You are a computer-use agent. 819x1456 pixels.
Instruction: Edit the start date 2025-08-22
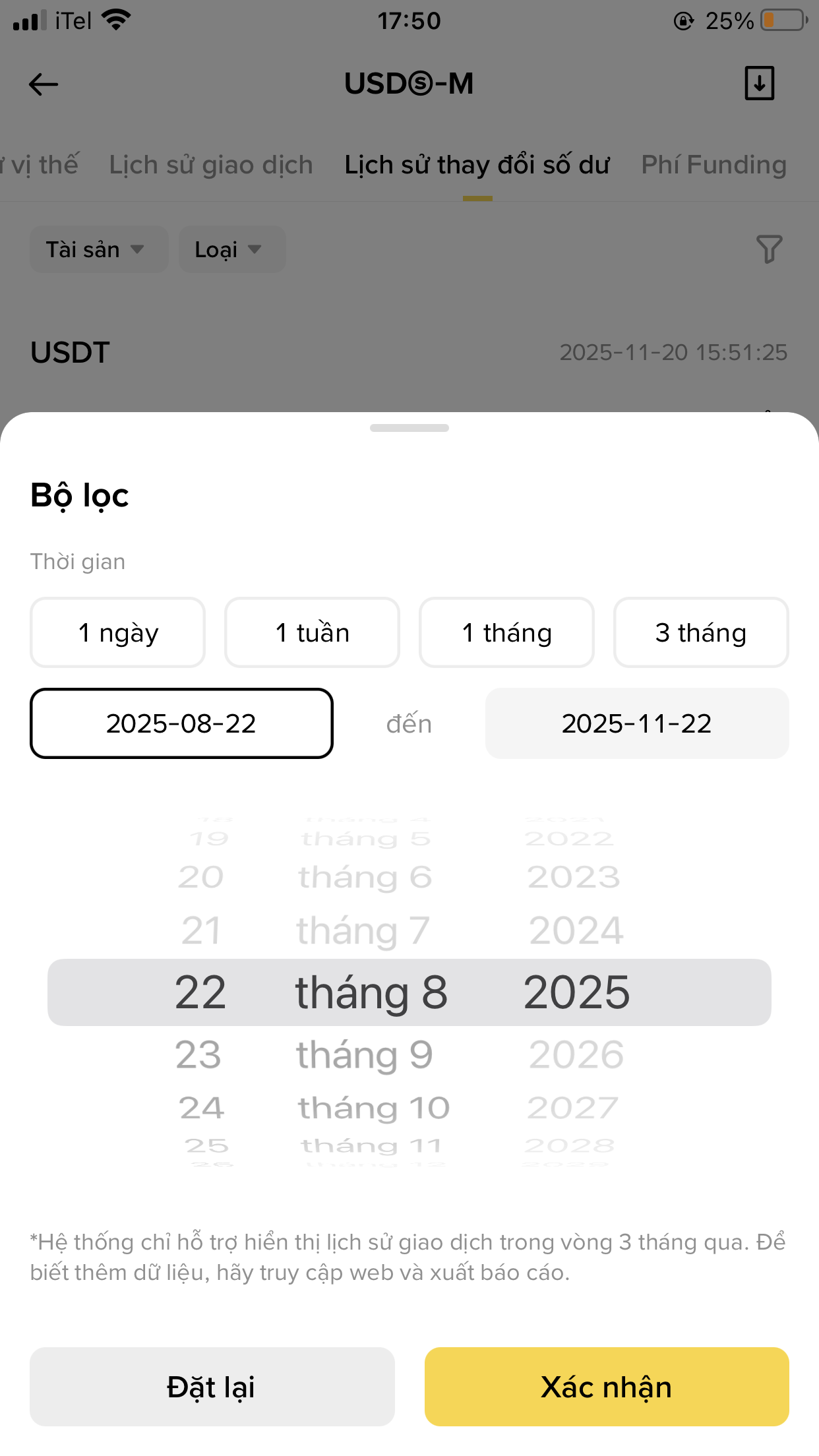[181, 723]
